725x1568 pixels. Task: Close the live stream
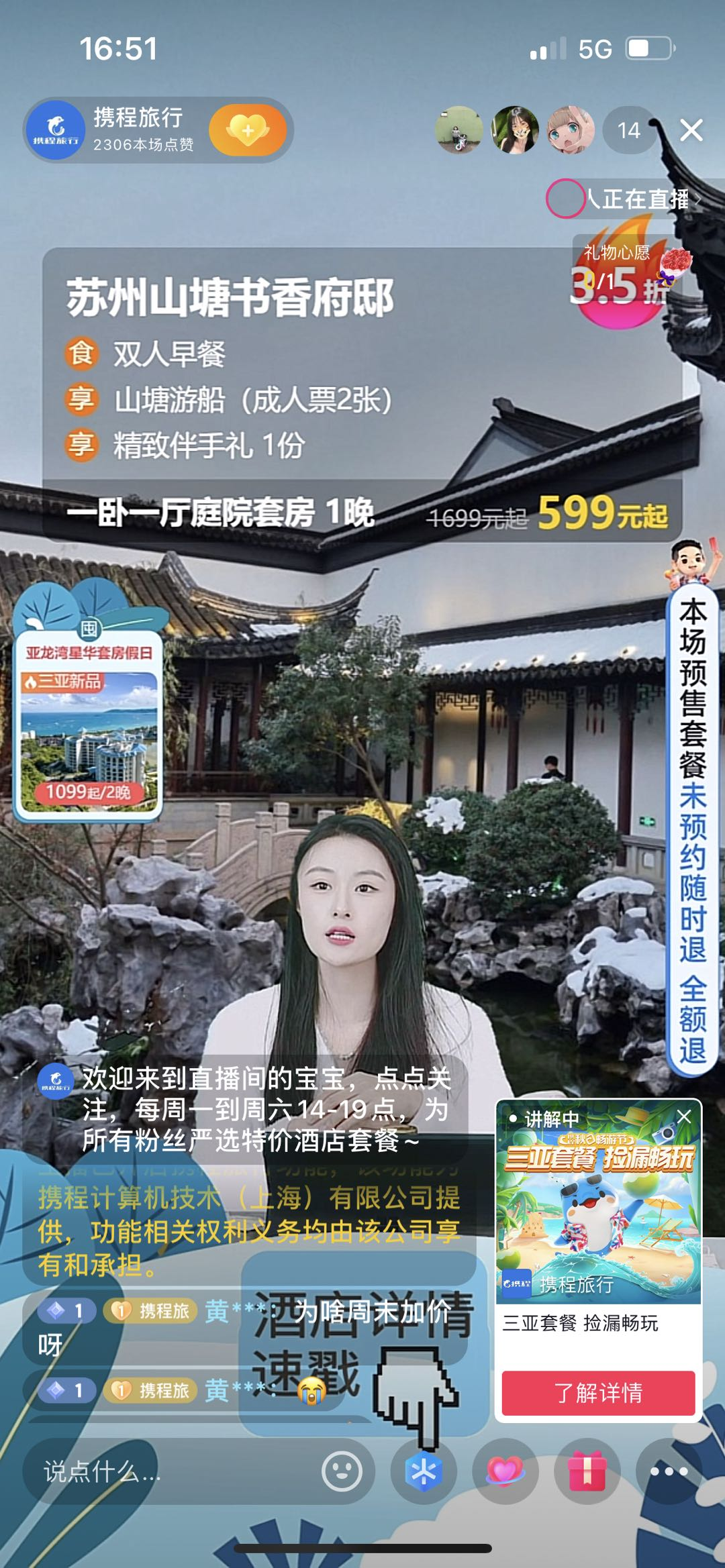[x=691, y=130]
